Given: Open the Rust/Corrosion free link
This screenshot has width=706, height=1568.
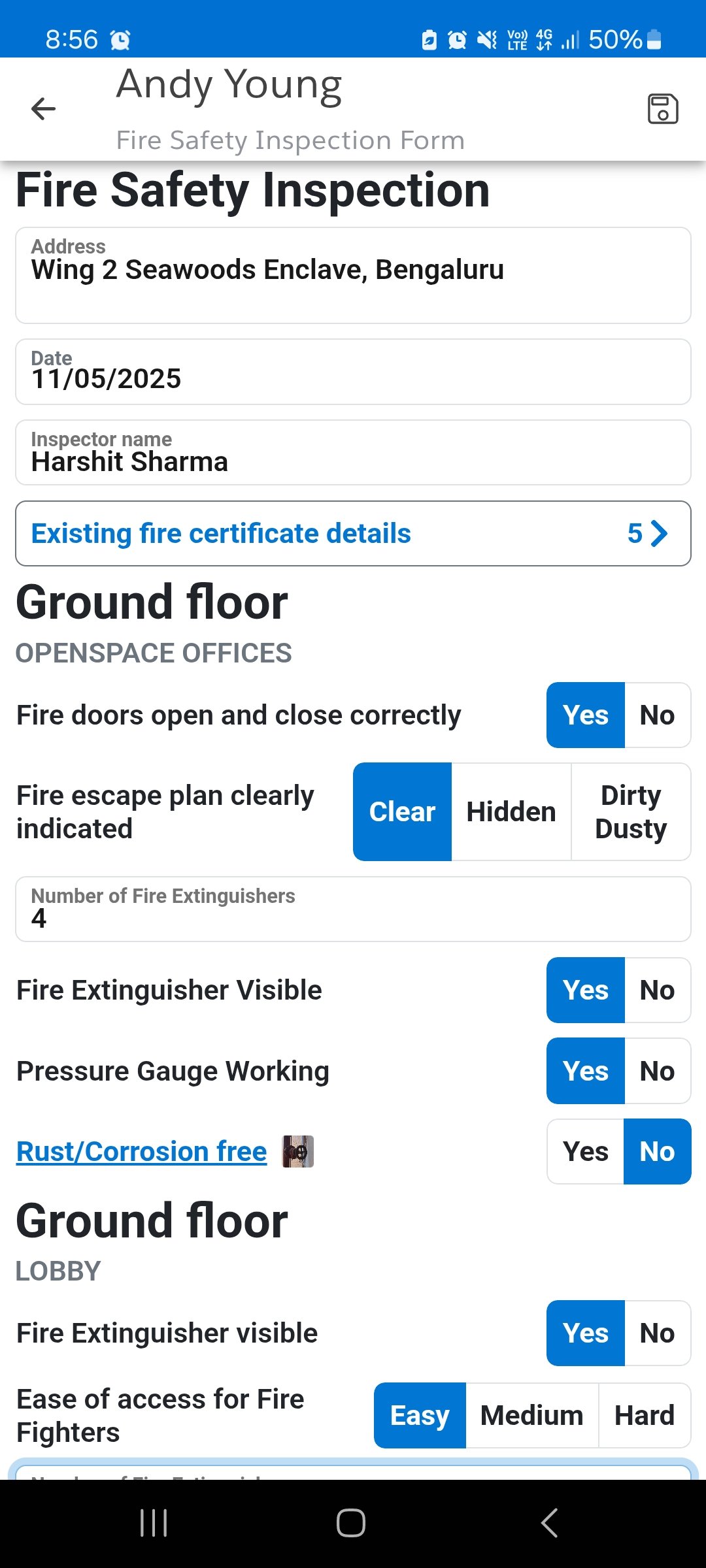Looking at the screenshot, I should [142, 1151].
